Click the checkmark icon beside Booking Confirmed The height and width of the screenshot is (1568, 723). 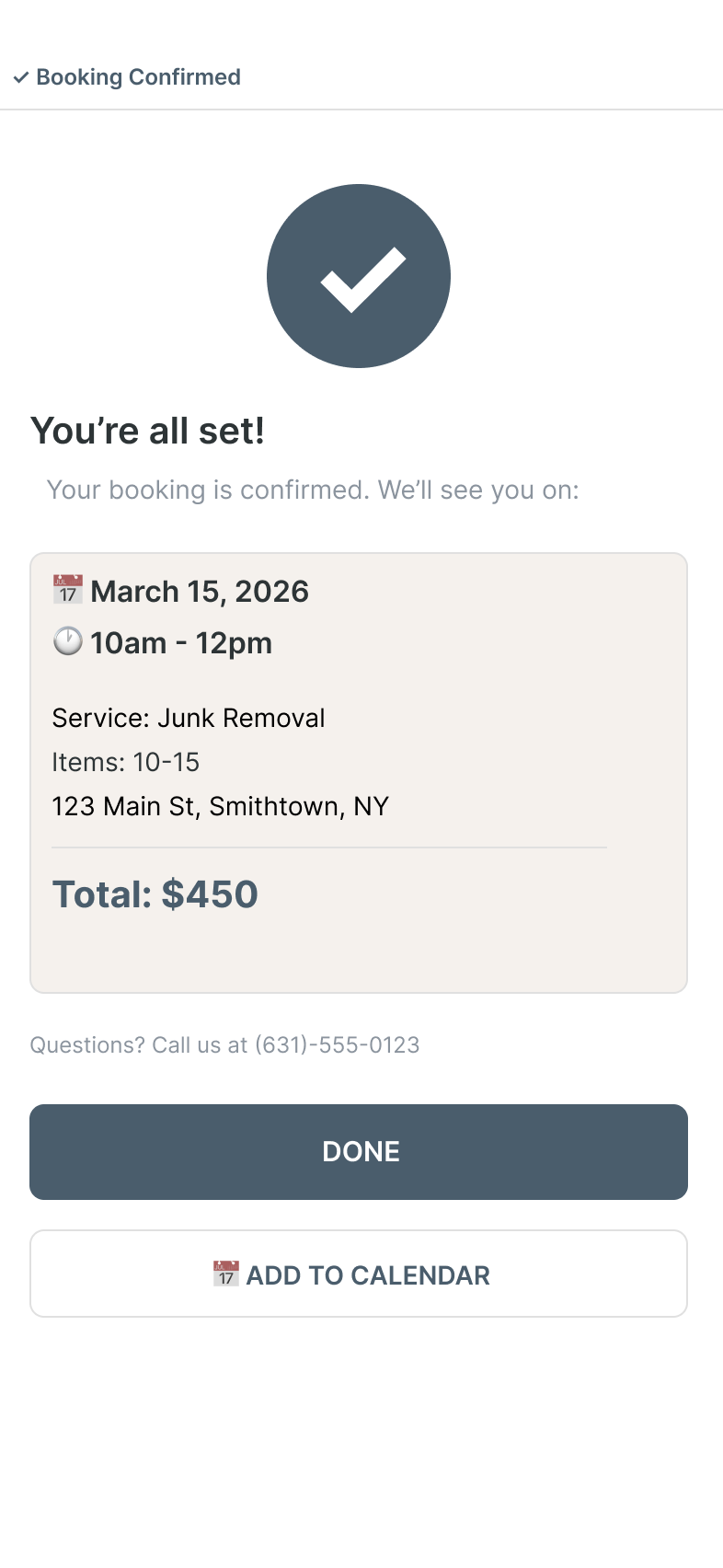22,77
